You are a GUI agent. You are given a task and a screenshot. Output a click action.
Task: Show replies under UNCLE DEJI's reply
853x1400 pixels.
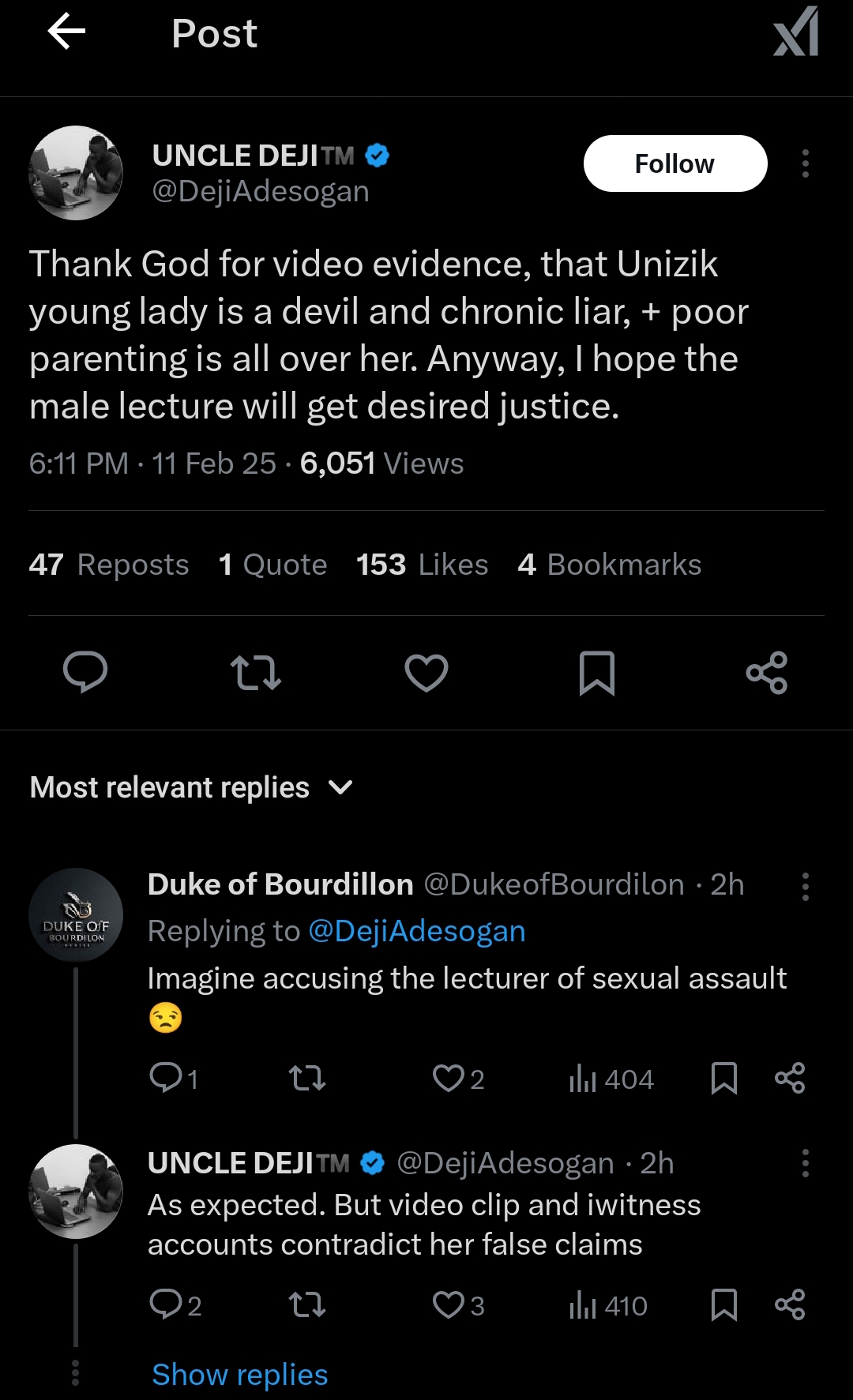(239, 1375)
